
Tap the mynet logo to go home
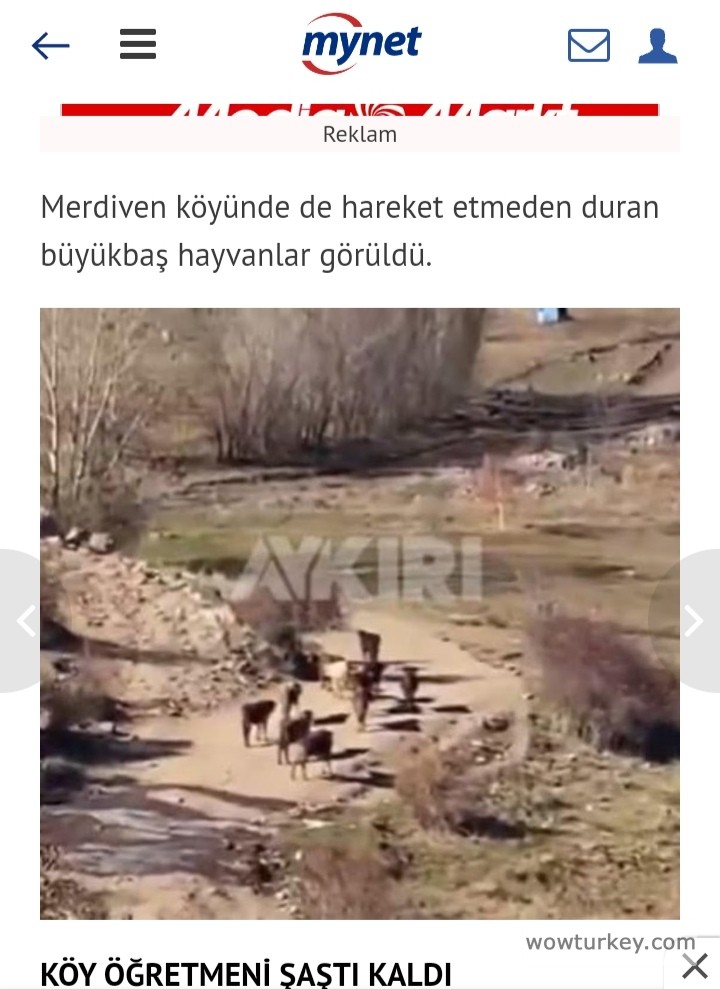(x=361, y=45)
